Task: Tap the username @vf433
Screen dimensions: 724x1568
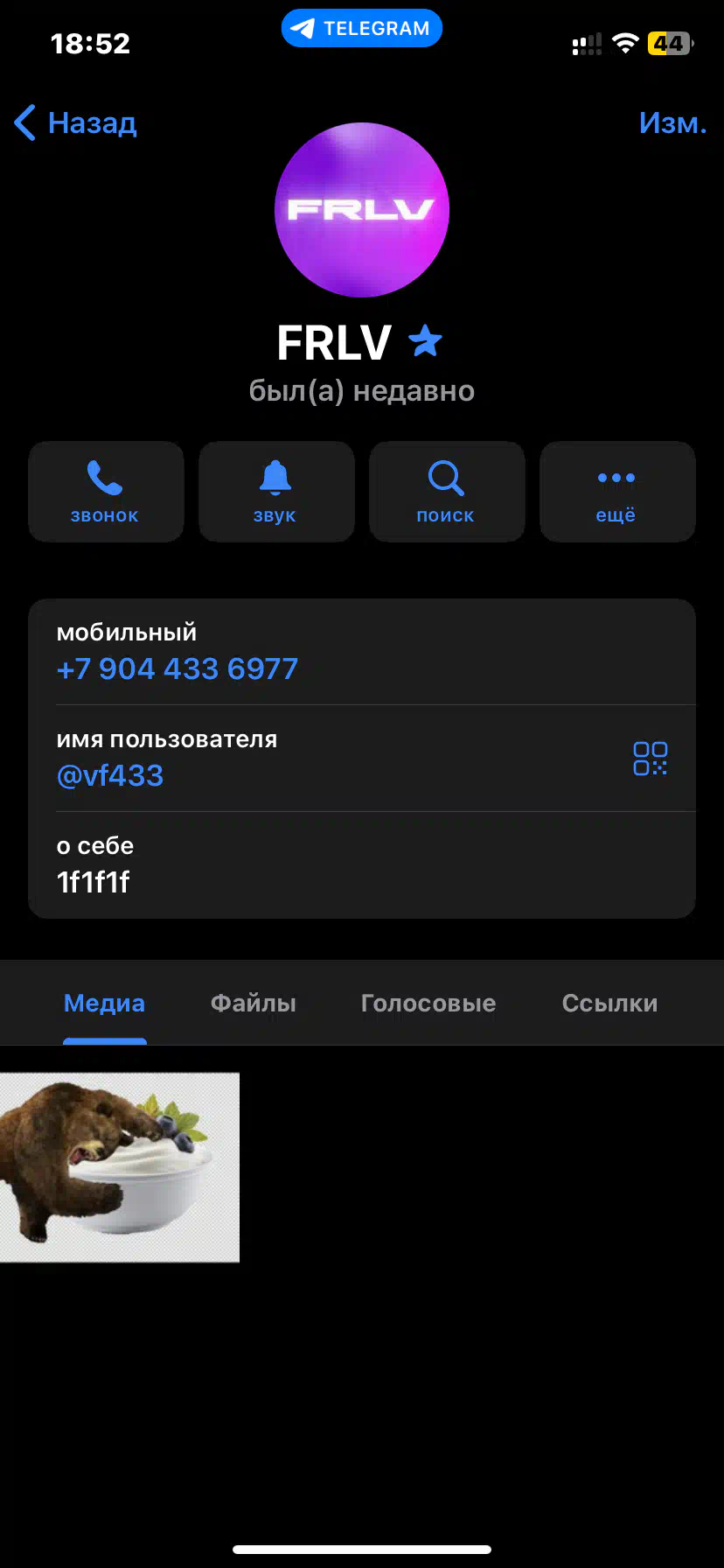Action: tap(110, 776)
